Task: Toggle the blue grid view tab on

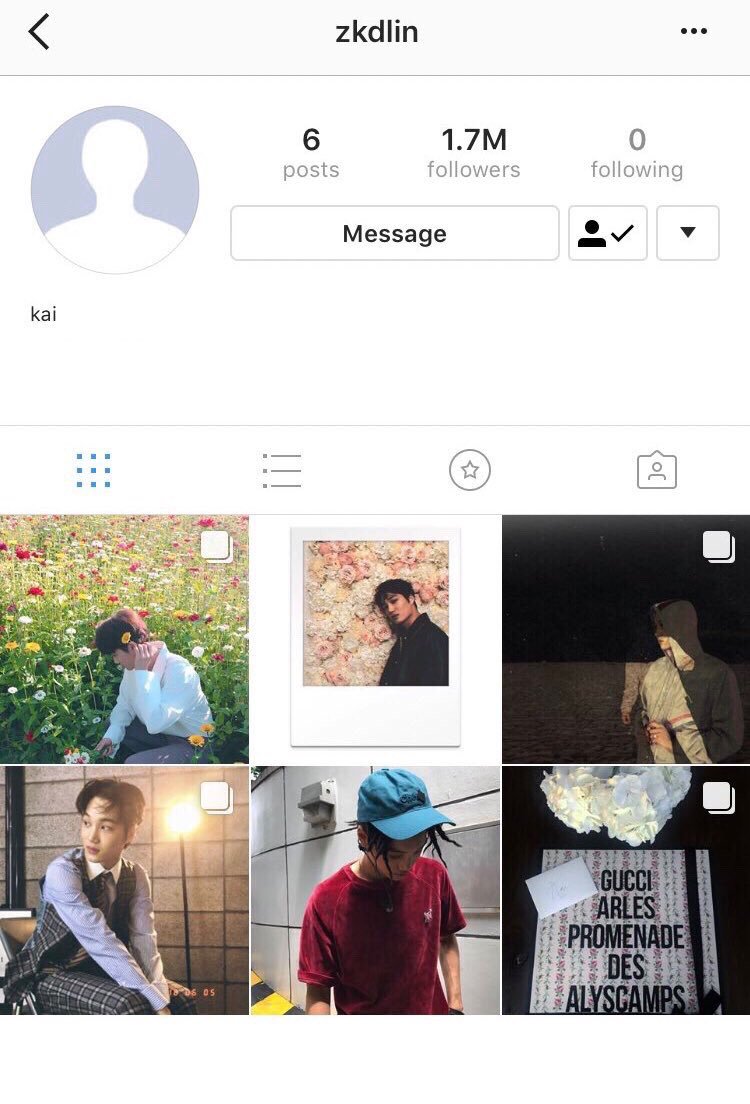Action: coord(93,469)
